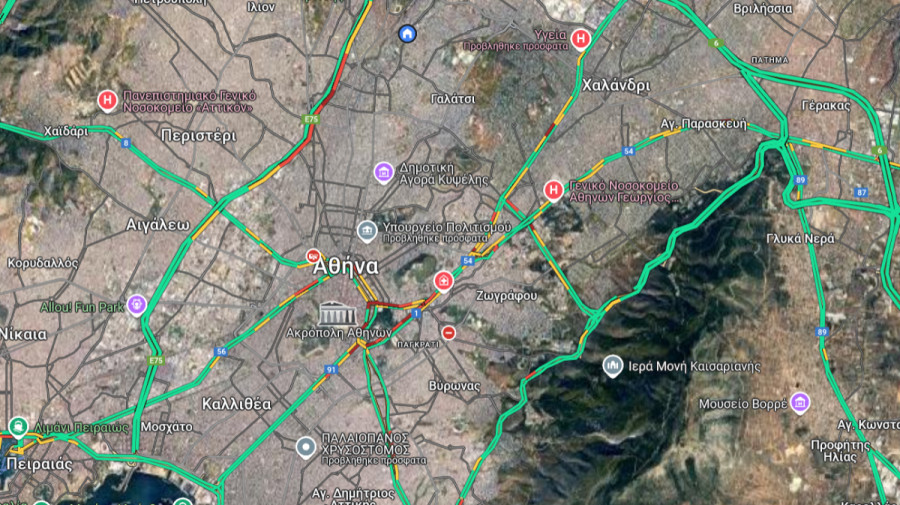View the road closure icon near Παγκράτι

click(x=449, y=333)
